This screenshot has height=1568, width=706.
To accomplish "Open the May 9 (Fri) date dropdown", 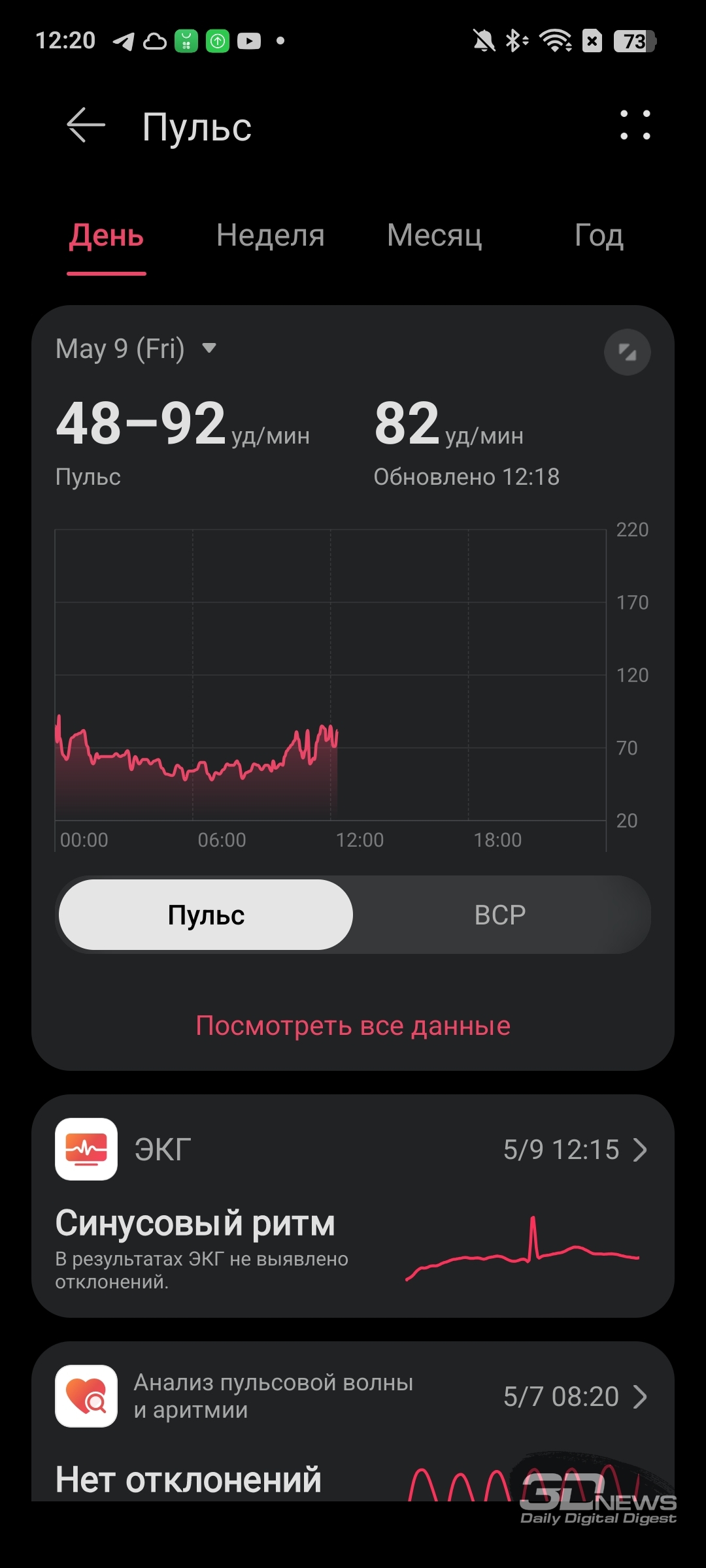I will coord(136,348).
